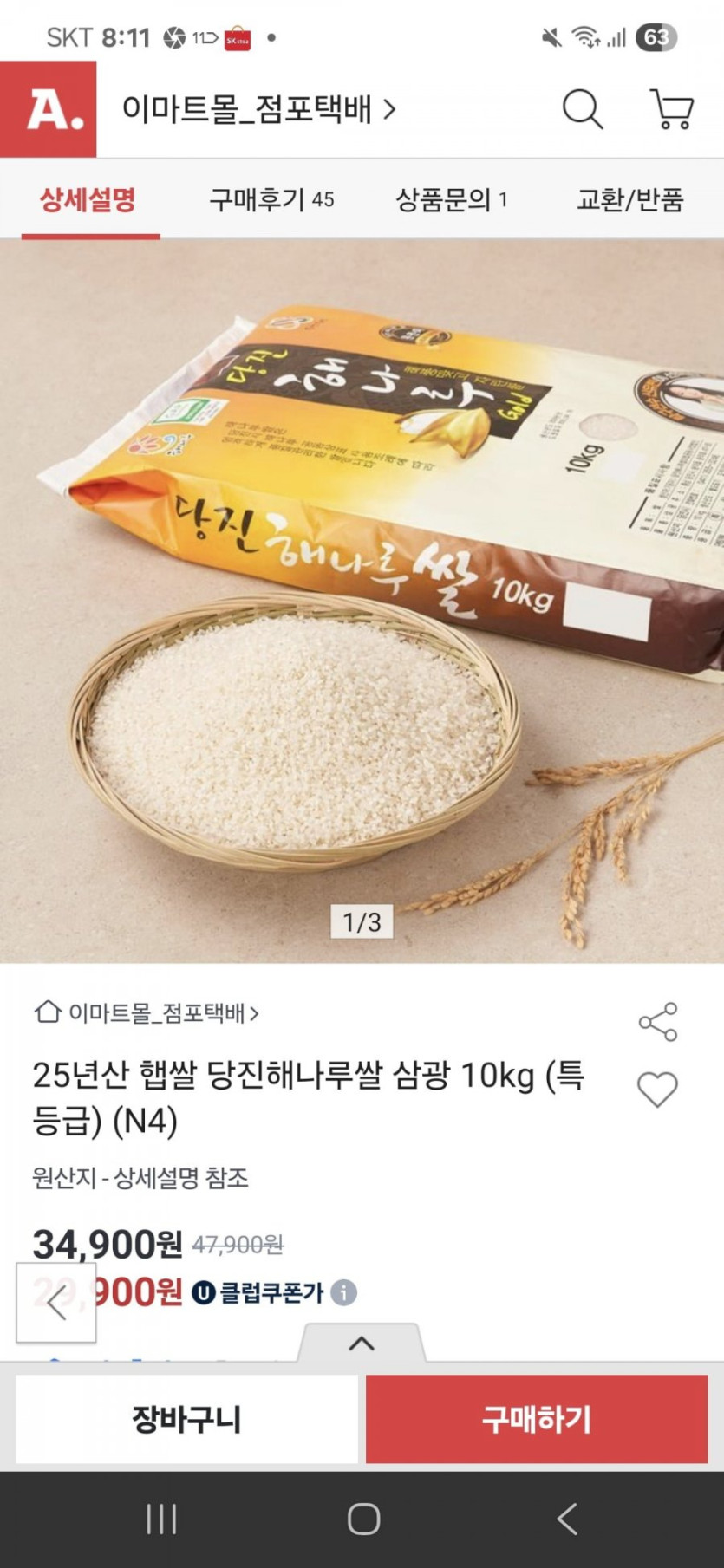
Task: Add item to 장바구니
Action: pos(186,1419)
